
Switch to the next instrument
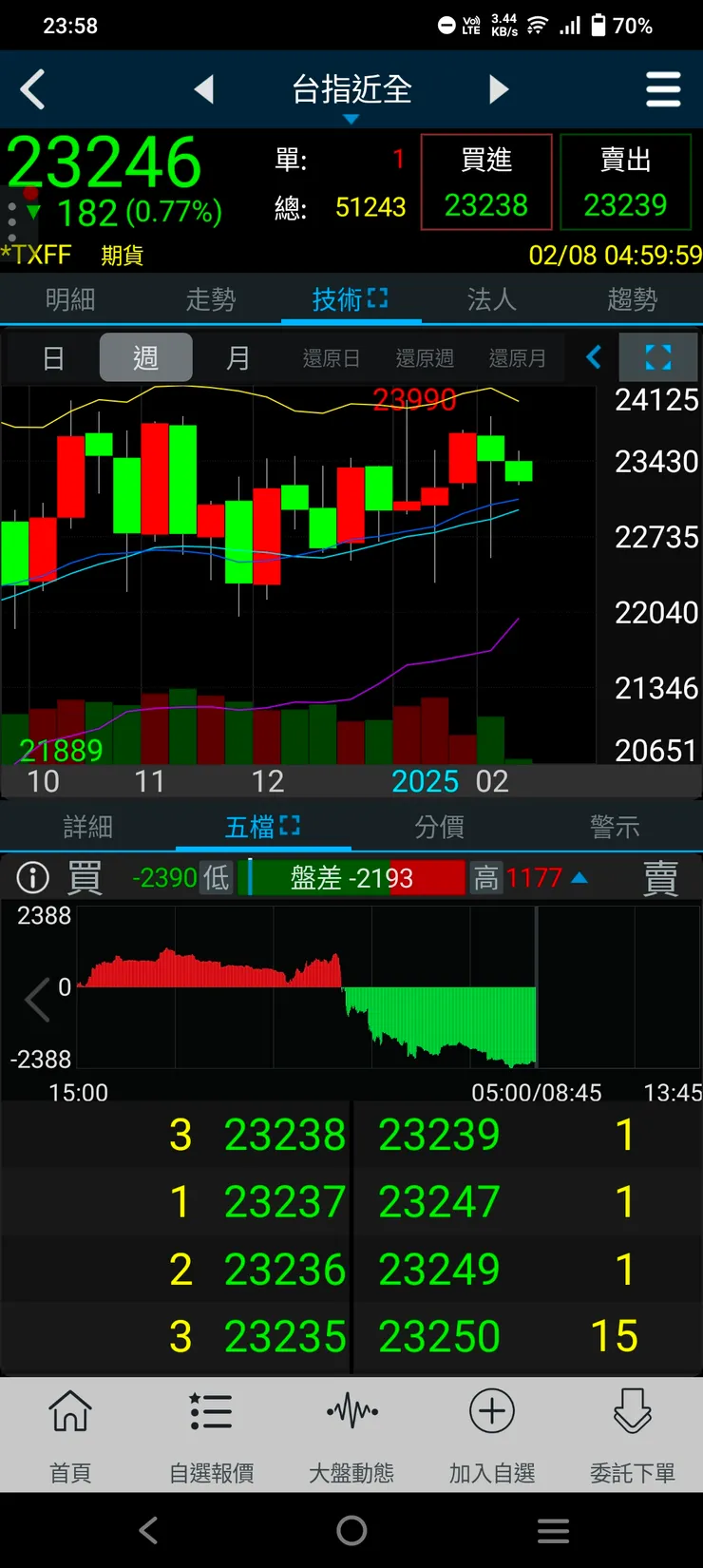pos(499,89)
